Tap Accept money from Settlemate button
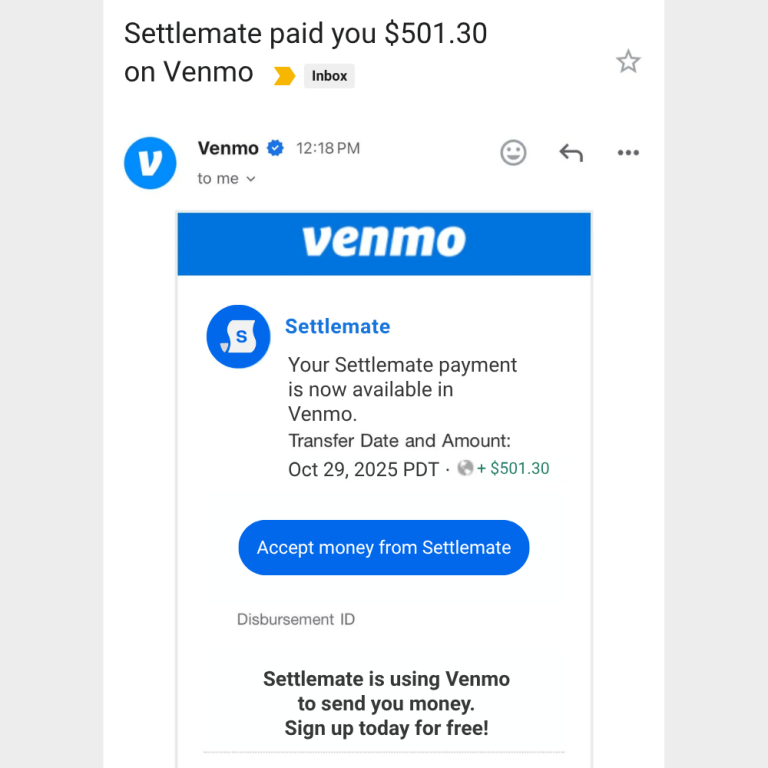The image size is (768, 768). pos(383,548)
